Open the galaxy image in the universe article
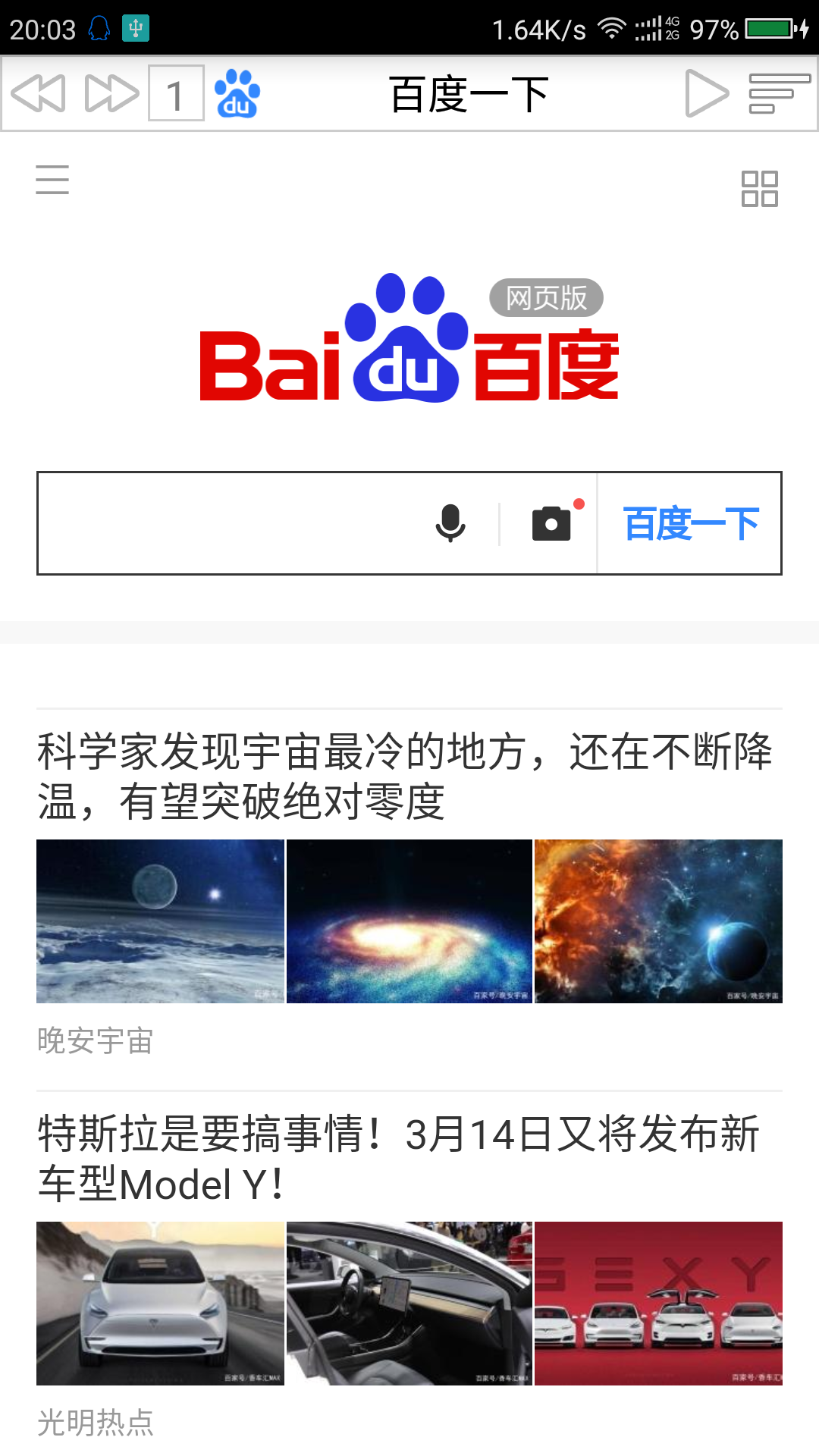Screen dimensions: 819x1456 click(x=409, y=921)
